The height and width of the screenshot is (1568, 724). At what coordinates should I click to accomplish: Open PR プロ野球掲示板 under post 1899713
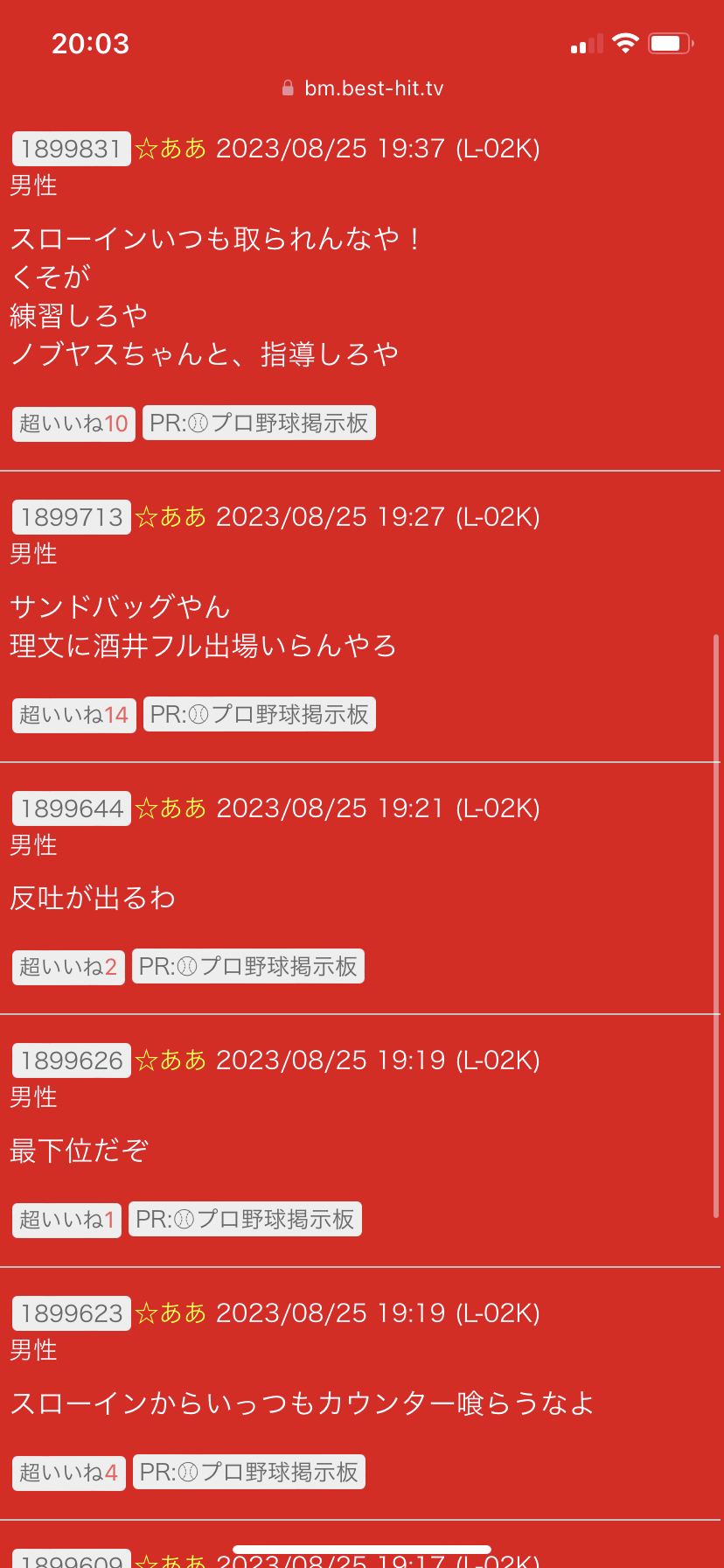tap(259, 715)
